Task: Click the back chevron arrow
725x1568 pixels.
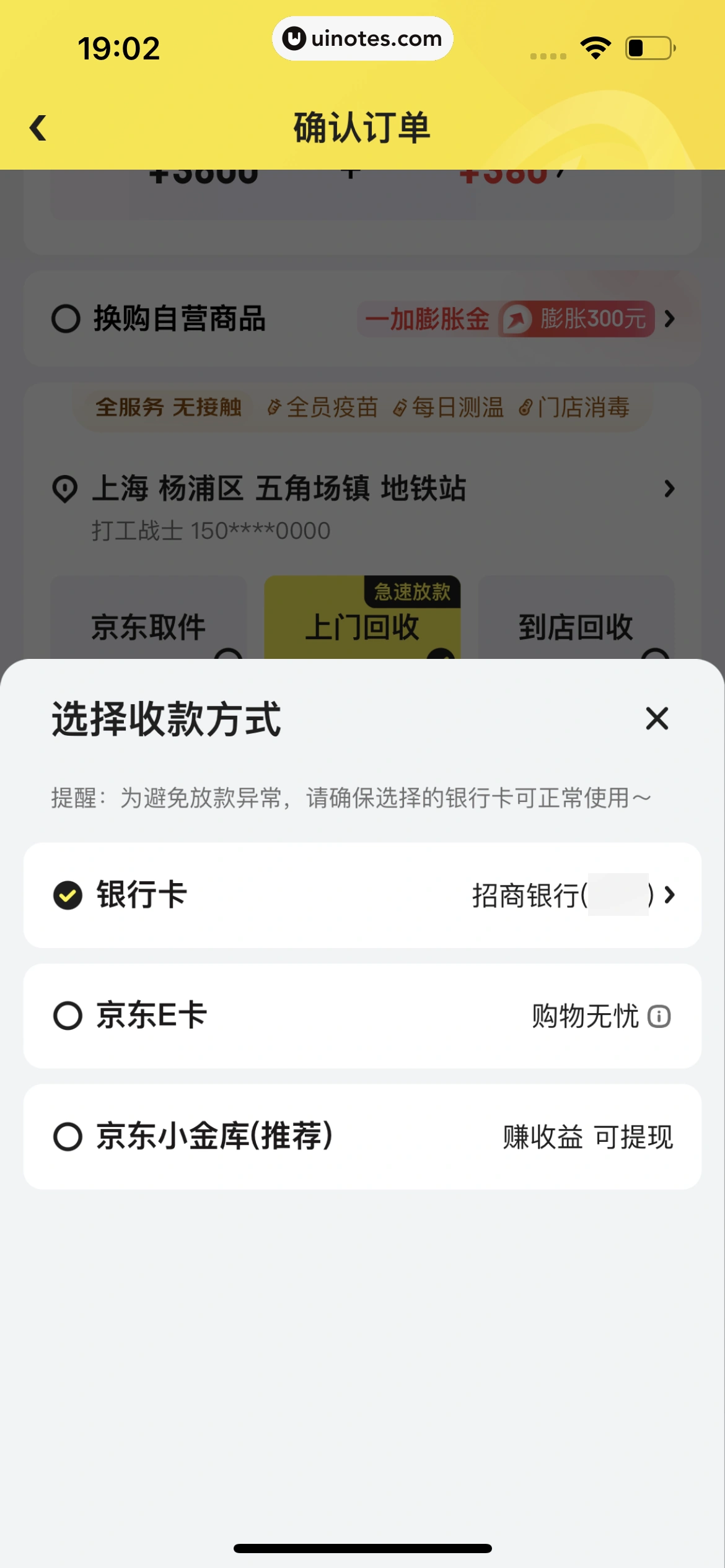Action: (38, 127)
